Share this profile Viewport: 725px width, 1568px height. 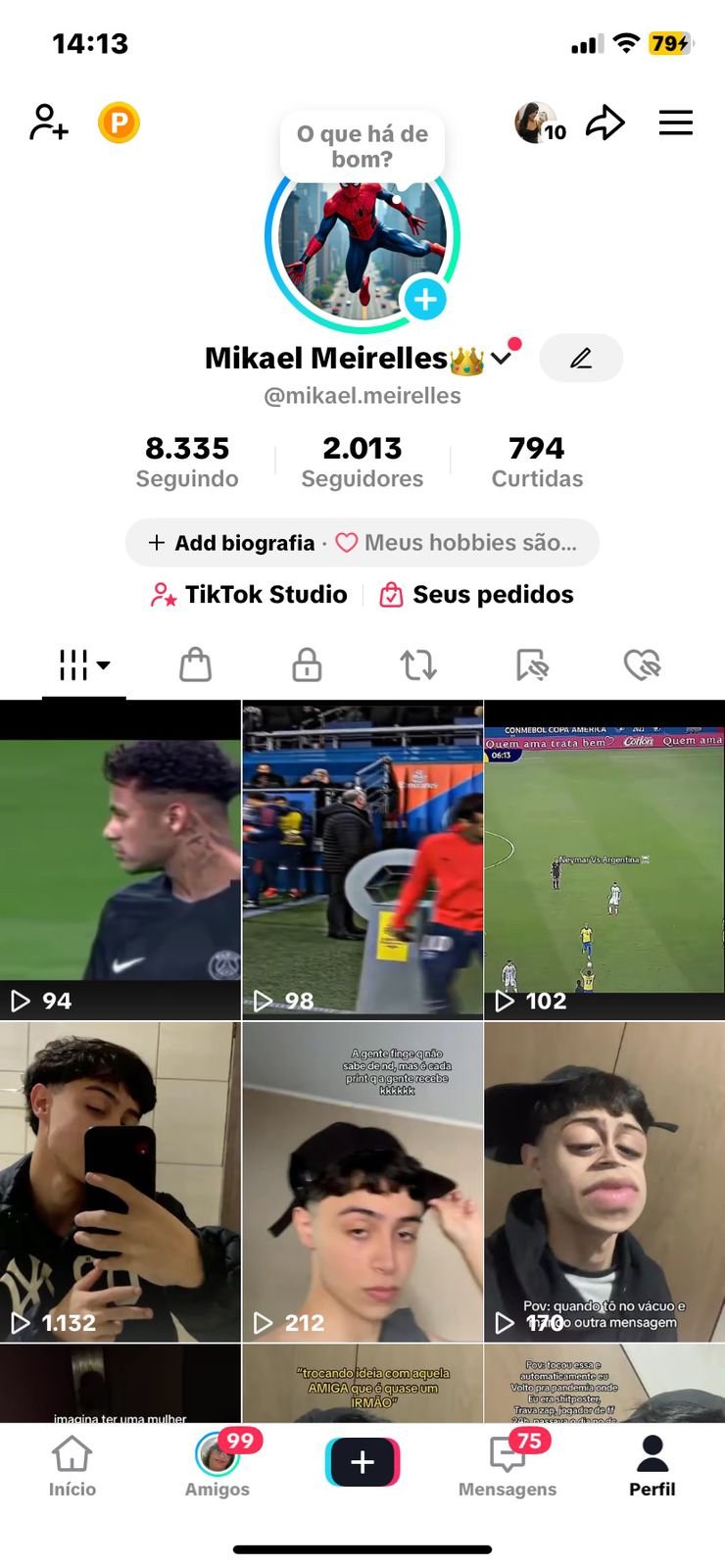[x=604, y=123]
